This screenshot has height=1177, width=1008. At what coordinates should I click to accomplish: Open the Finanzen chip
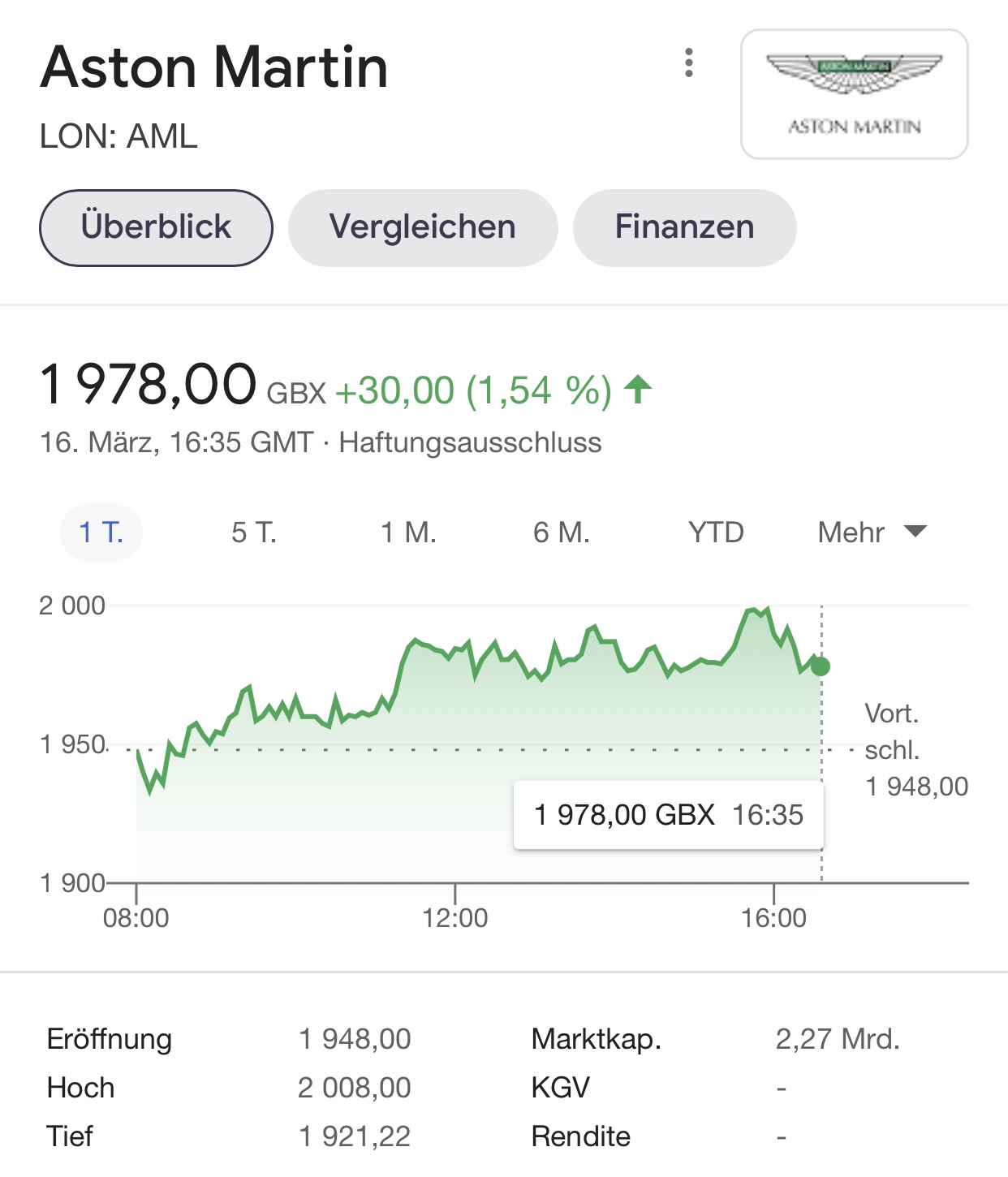[x=684, y=227]
